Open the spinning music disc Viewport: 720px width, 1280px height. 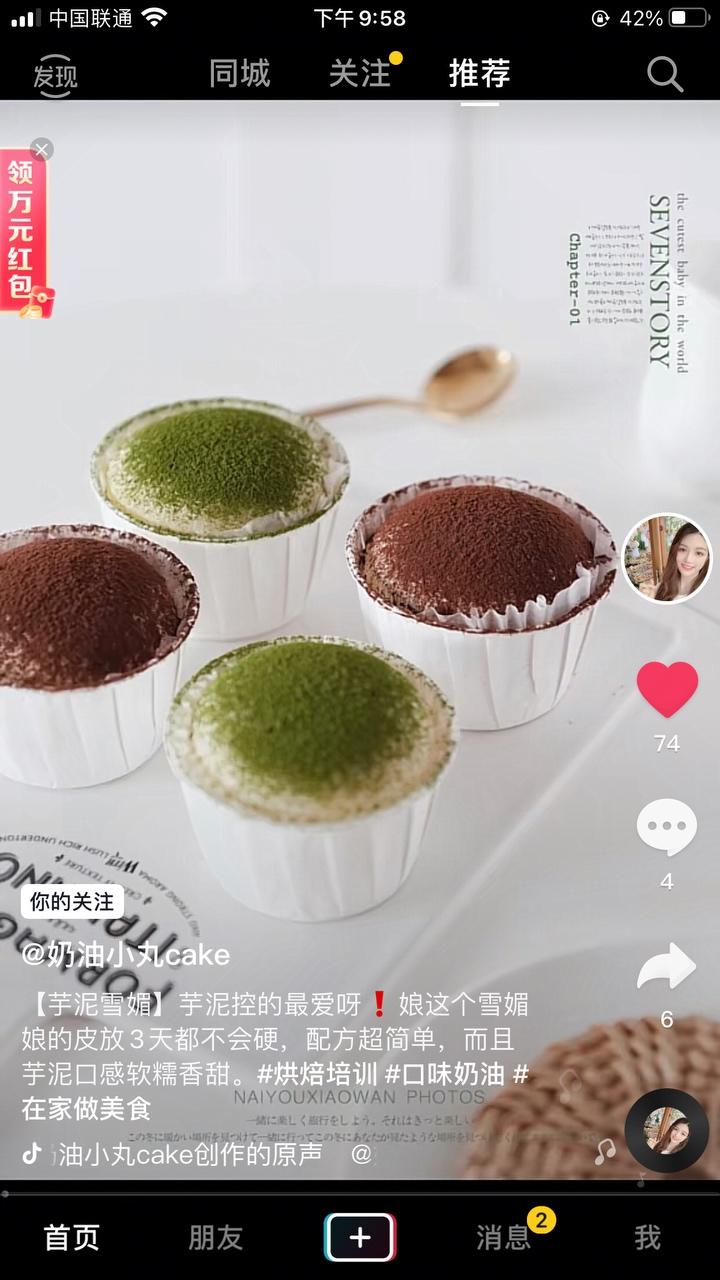click(x=666, y=1130)
